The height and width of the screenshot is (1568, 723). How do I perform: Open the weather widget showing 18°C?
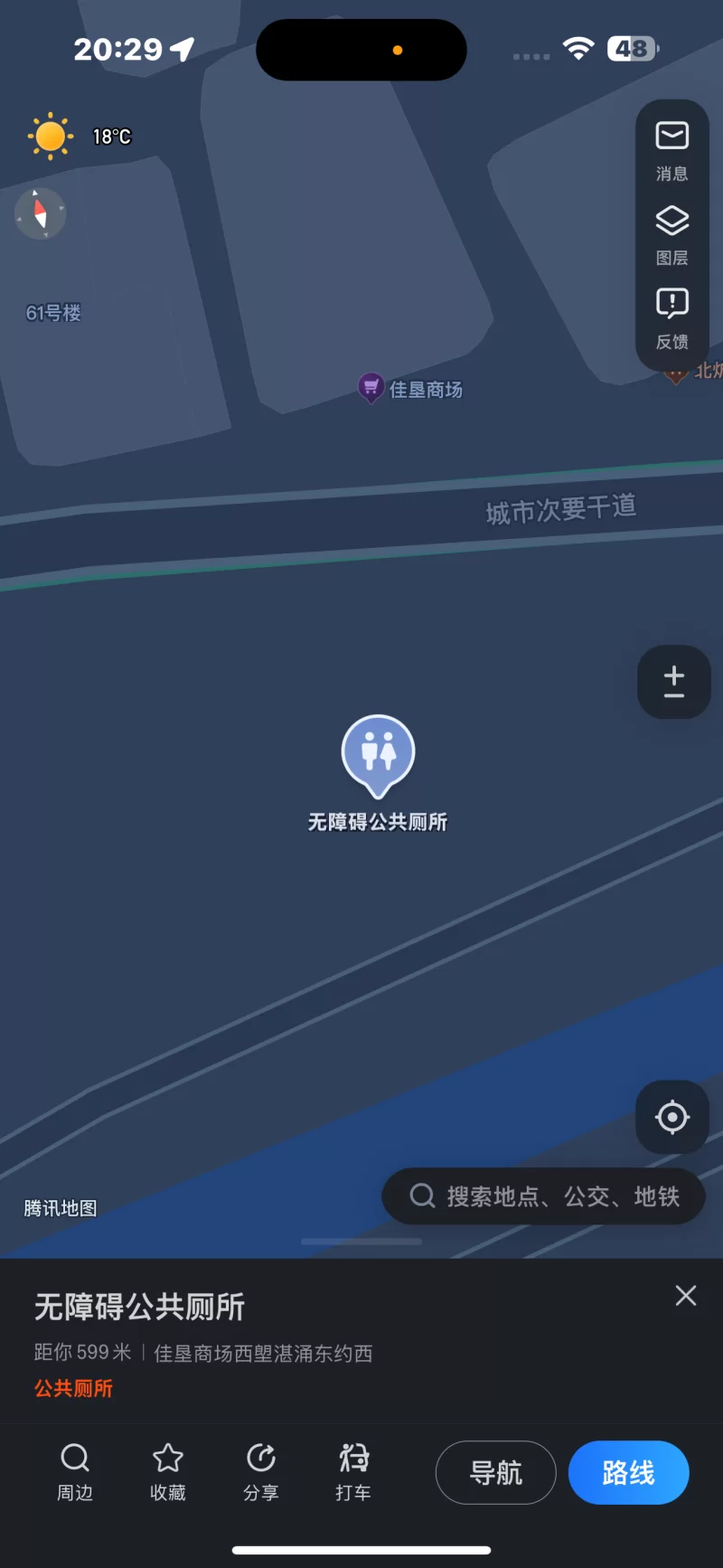click(x=80, y=137)
